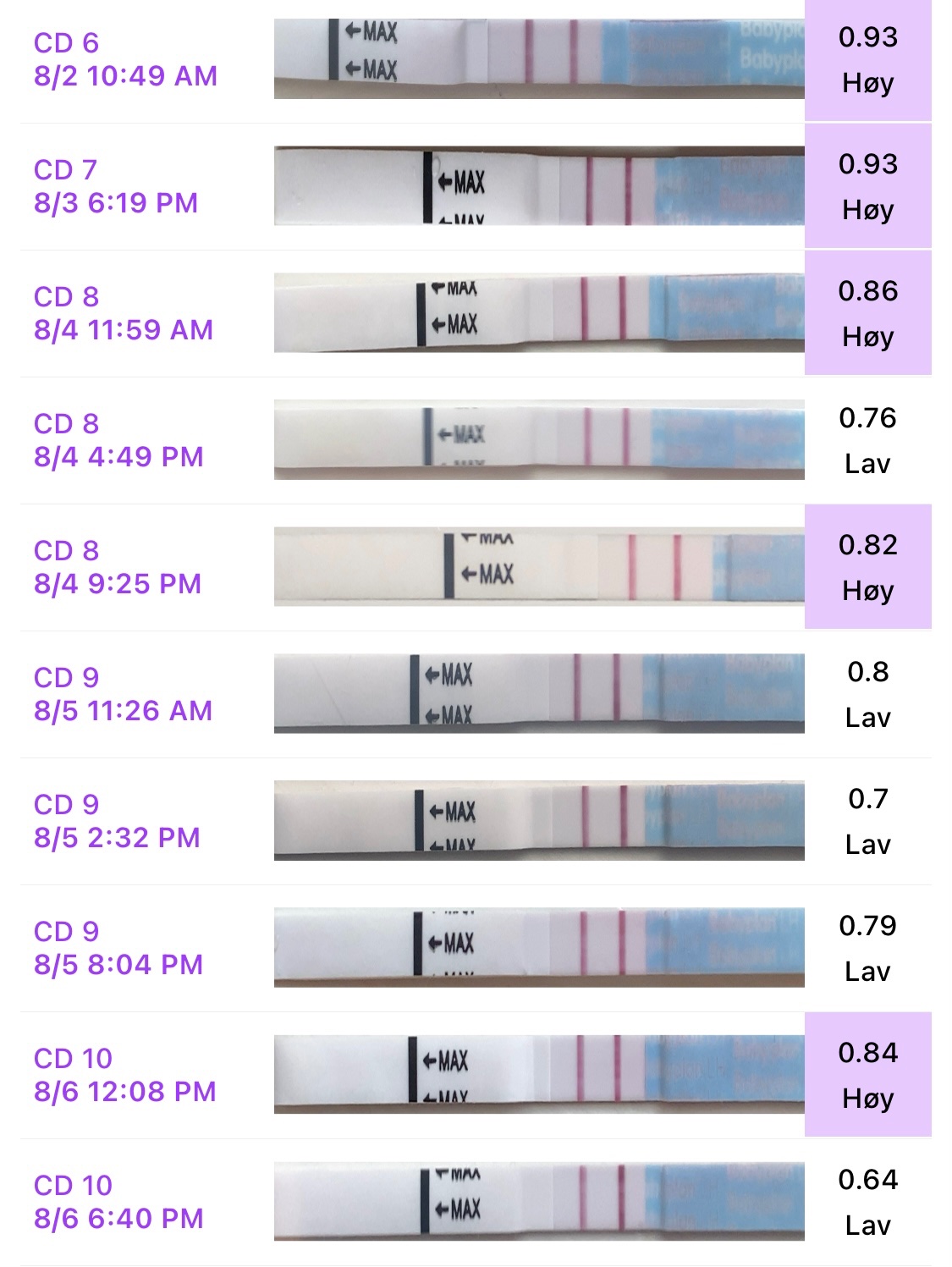Tap the CD 8 test from 8/4 9:25 PM
The height and width of the screenshot is (1267, 952).
click(118, 567)
